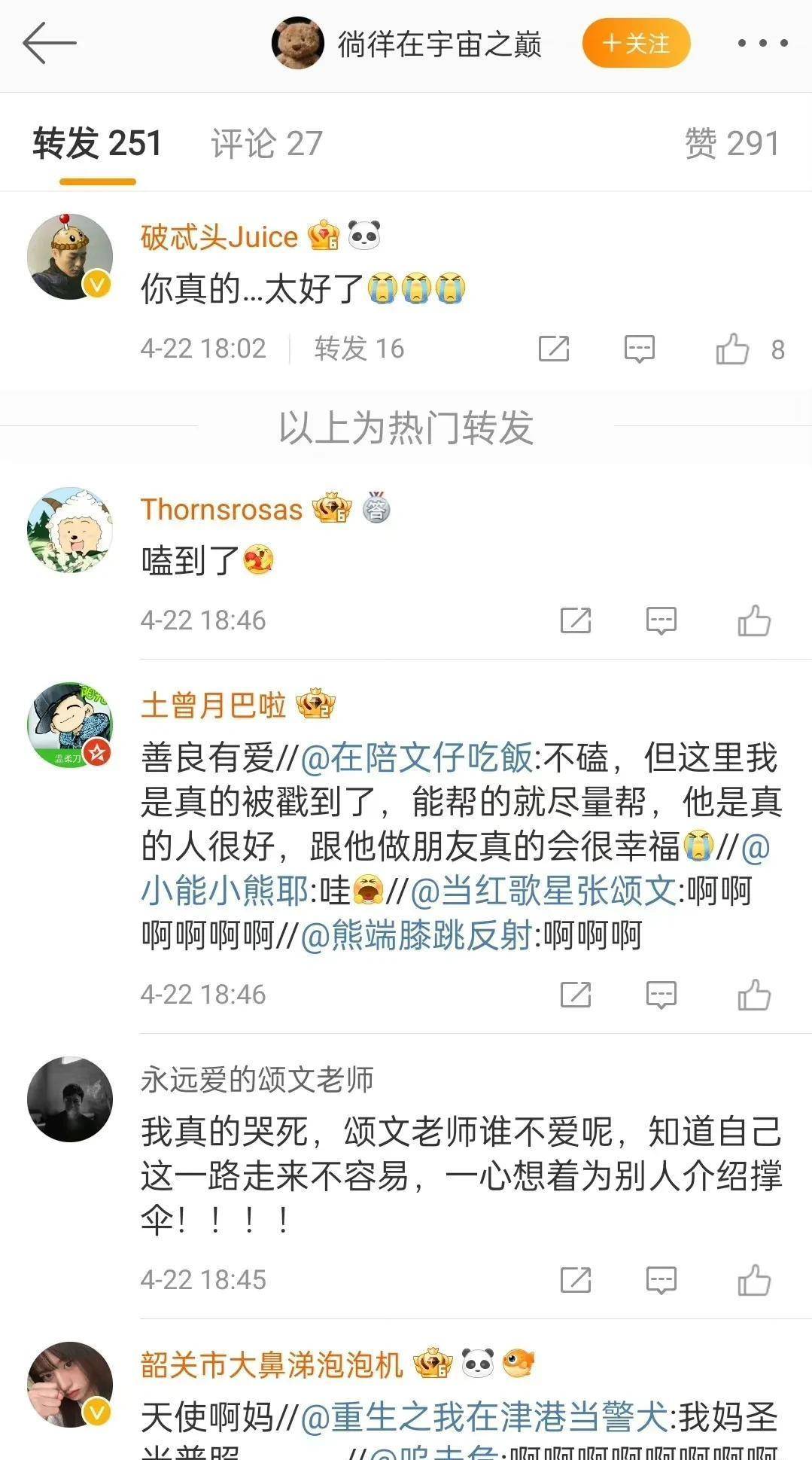Open Thornsrosas's profile avatar
Screen dimensions: 812x1460
click(70, 529)
